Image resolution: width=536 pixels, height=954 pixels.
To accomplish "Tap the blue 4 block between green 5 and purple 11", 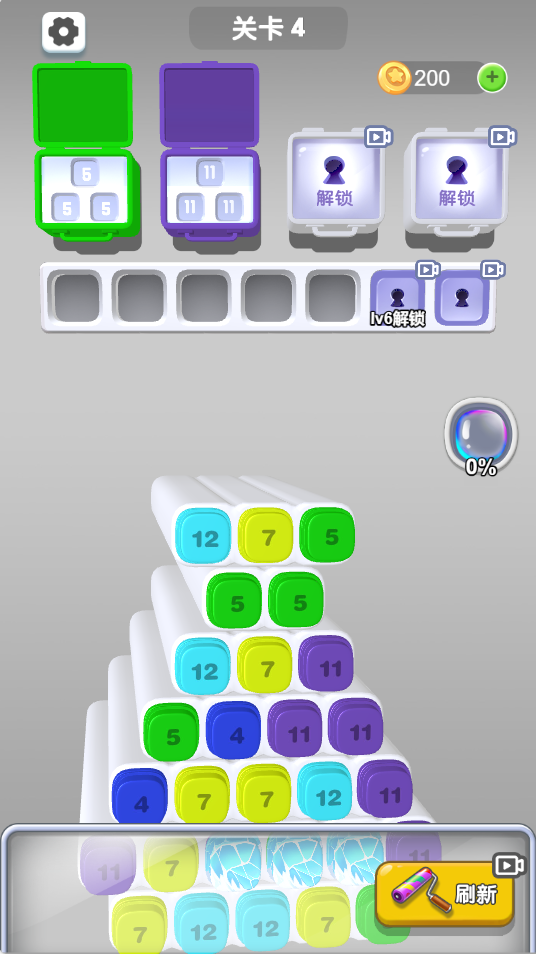I will (234, 730).
